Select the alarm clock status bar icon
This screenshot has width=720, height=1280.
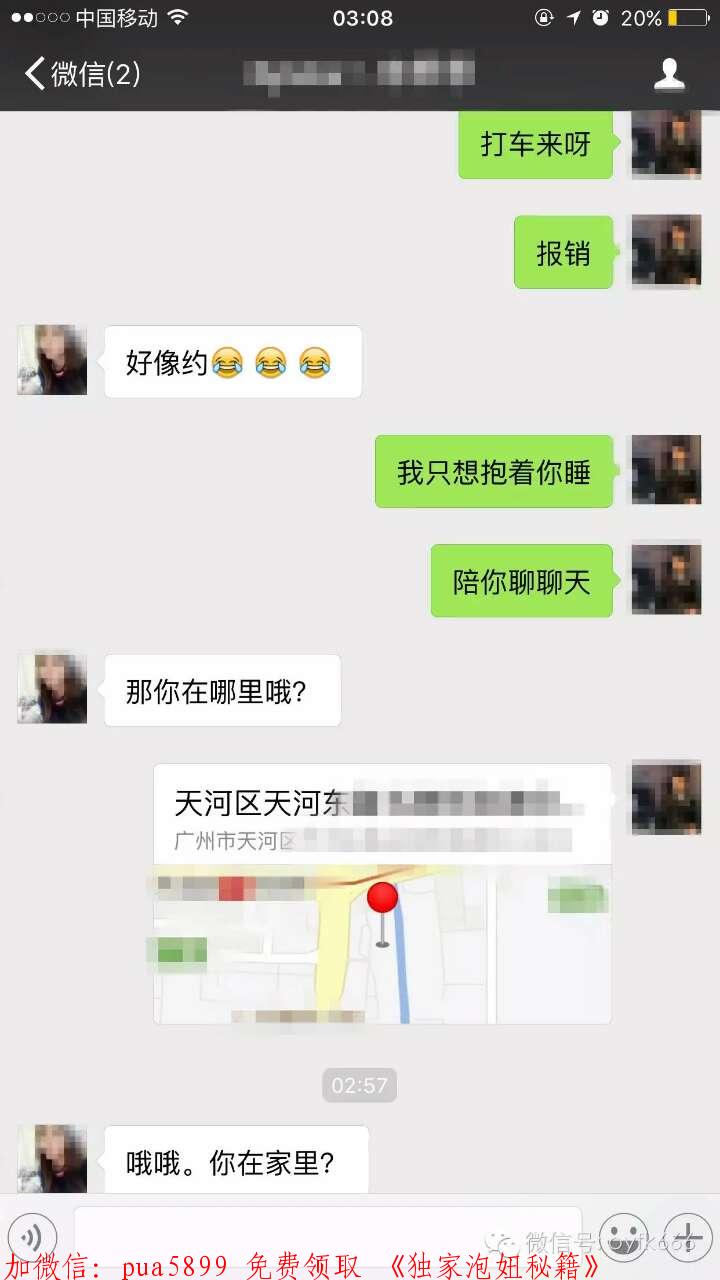tap(599, 16)
